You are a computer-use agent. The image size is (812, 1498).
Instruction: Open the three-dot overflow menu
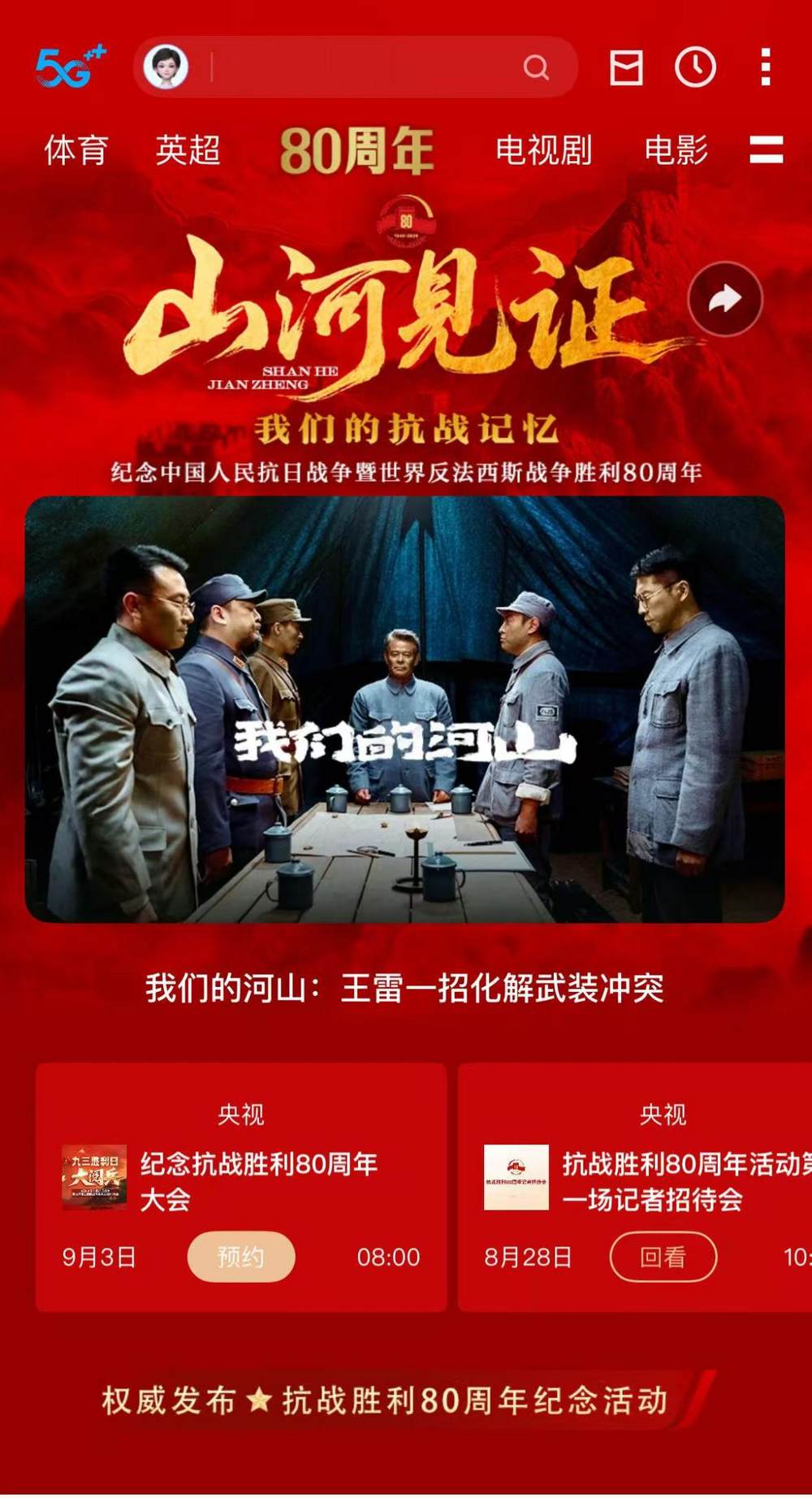(x=765, y=67)
